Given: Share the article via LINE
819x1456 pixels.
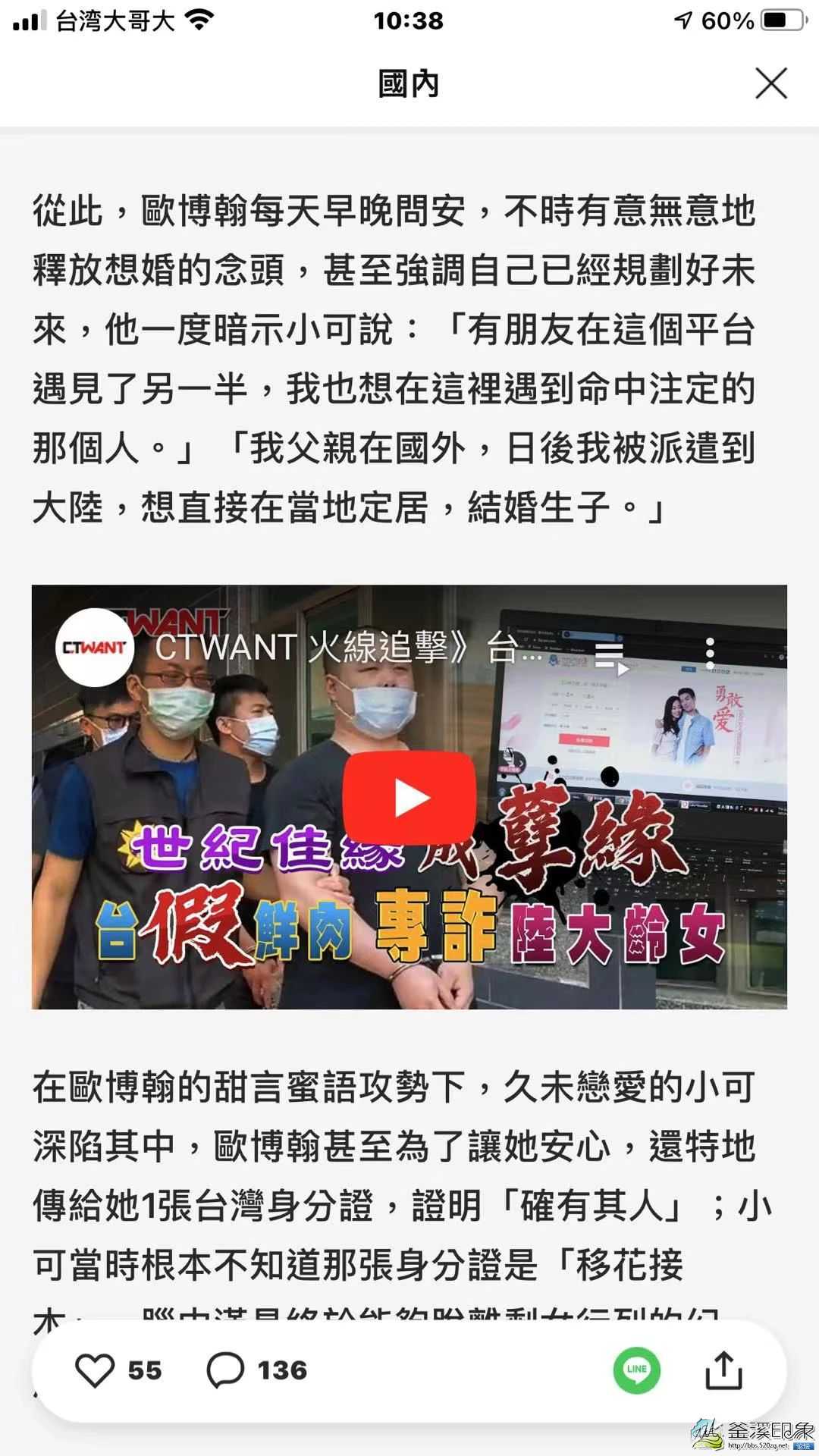Looking at the screenshot, I should (x=636, y=1370).
